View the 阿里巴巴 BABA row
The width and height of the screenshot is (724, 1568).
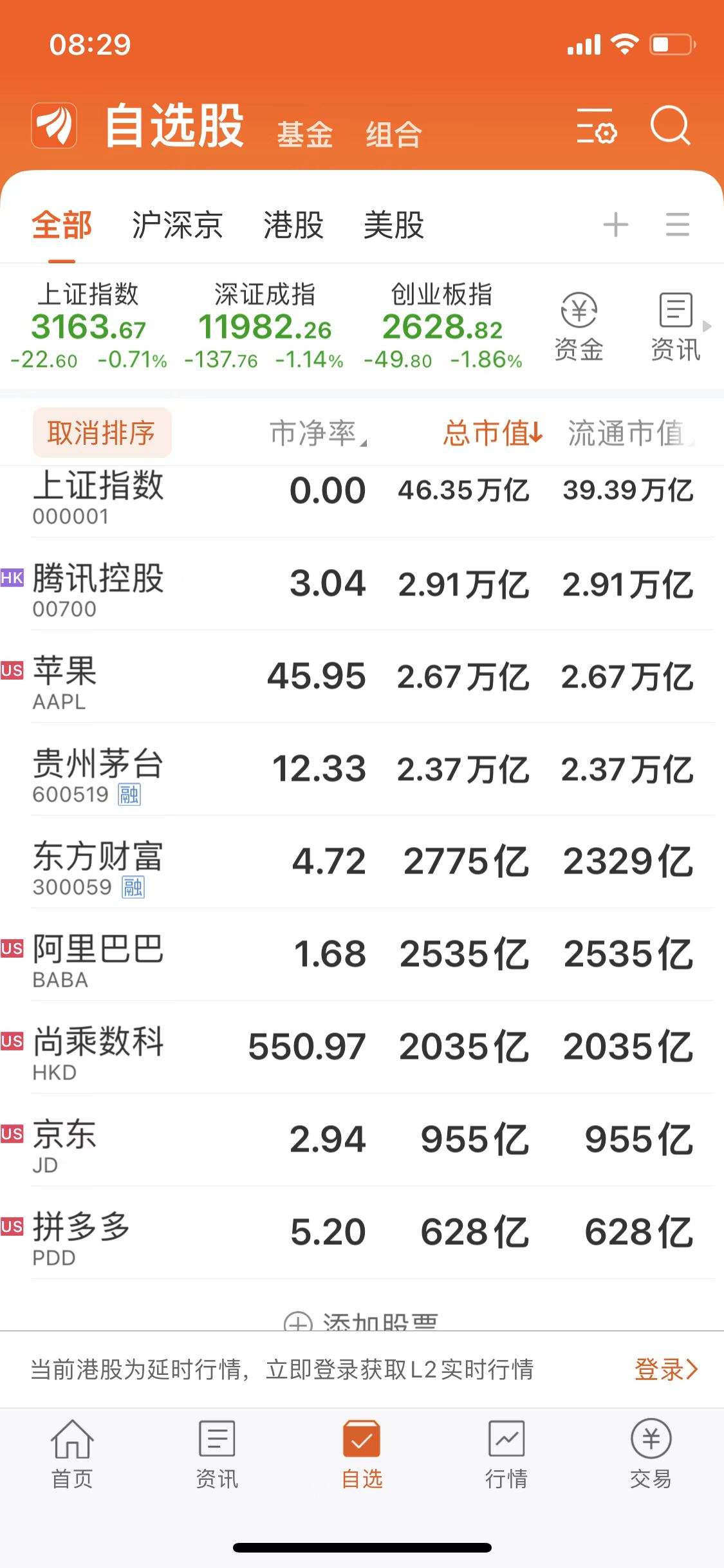[98, 955]
